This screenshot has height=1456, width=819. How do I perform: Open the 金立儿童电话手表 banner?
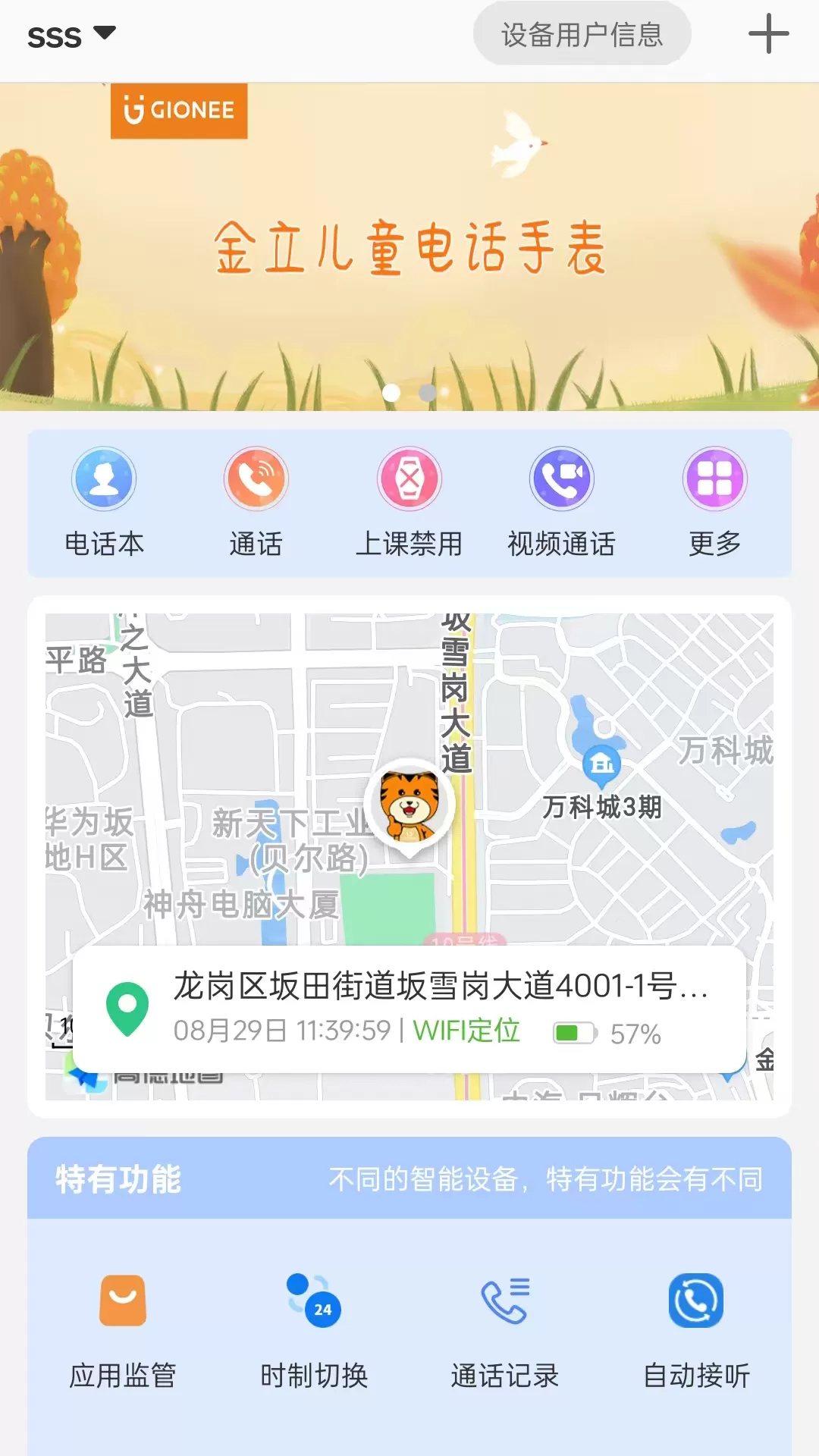pos(409,247)
